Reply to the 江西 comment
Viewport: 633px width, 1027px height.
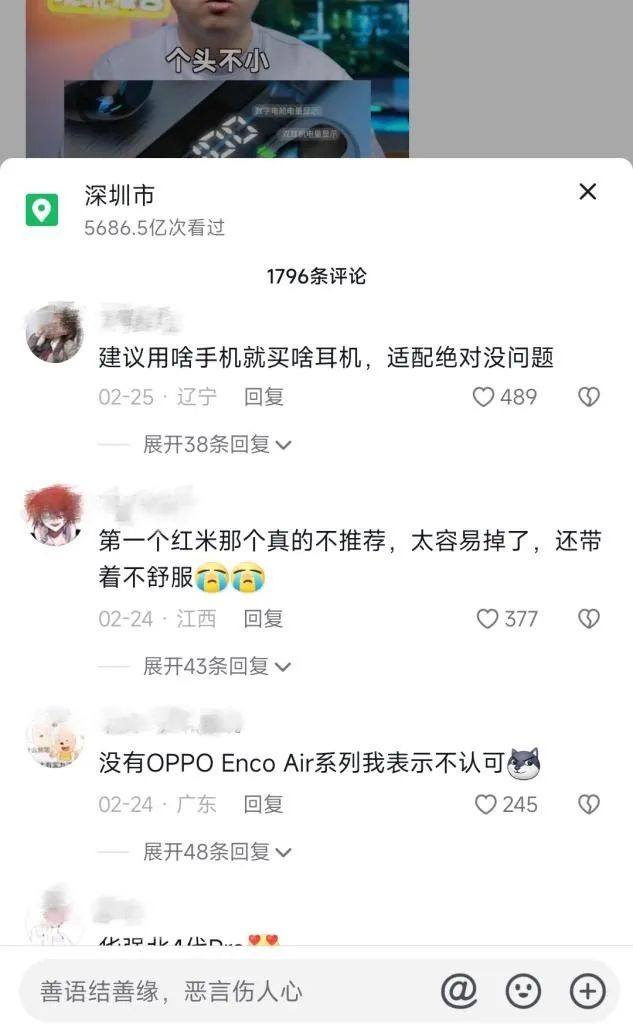point(264,619)
